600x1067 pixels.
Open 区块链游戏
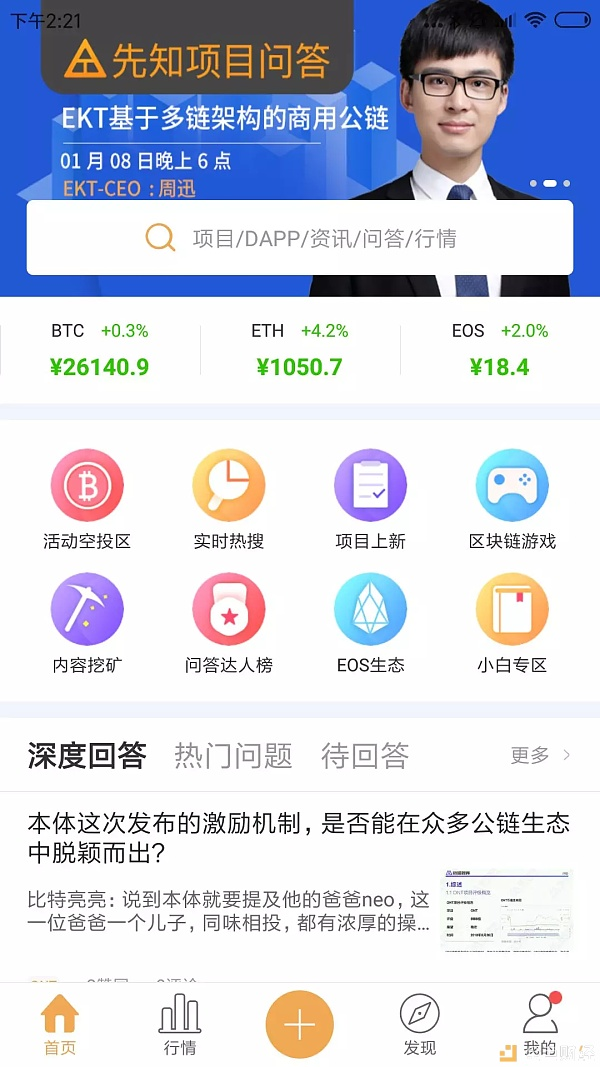512,500
